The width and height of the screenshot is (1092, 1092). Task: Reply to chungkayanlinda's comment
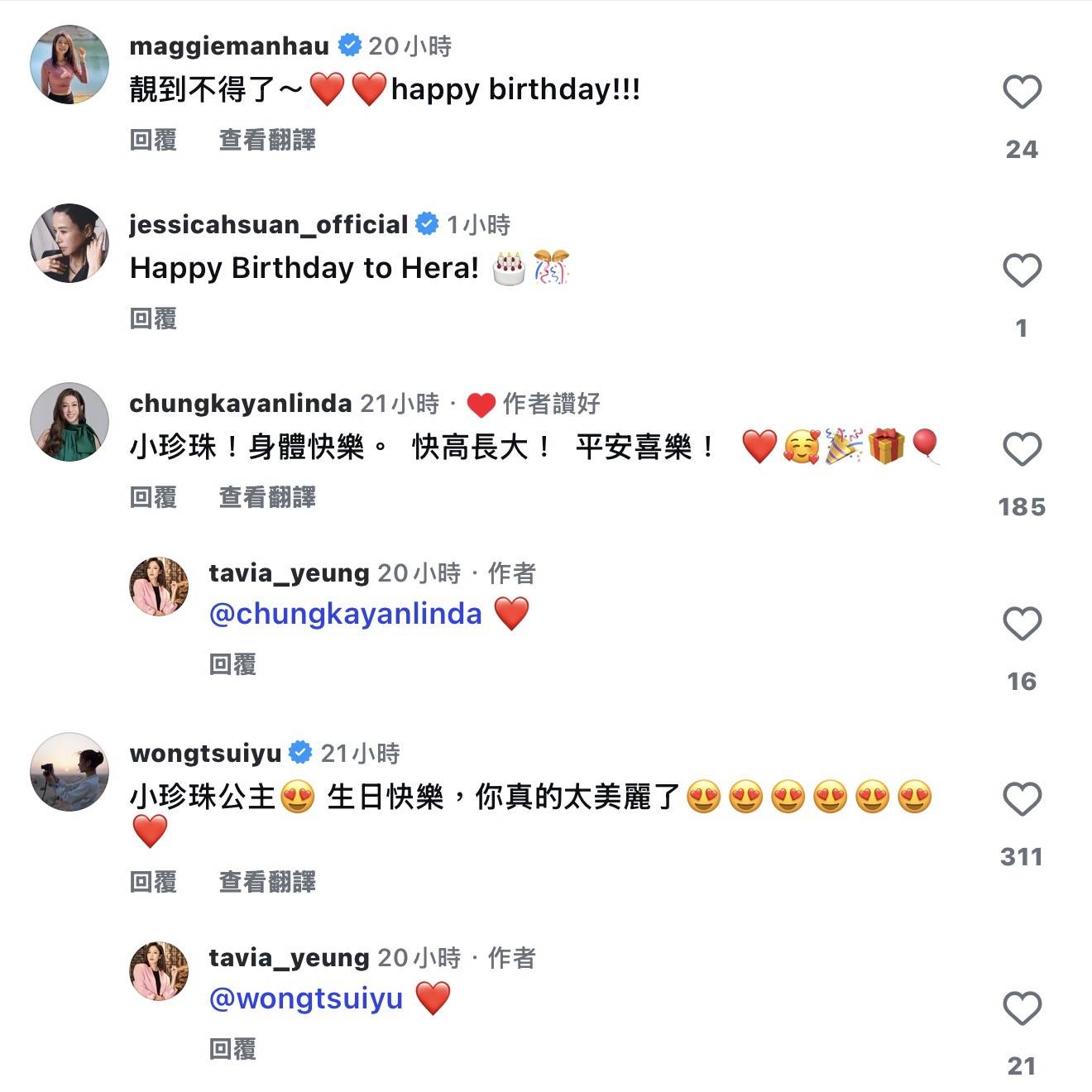pyautogui.click(x=153, y=497)
